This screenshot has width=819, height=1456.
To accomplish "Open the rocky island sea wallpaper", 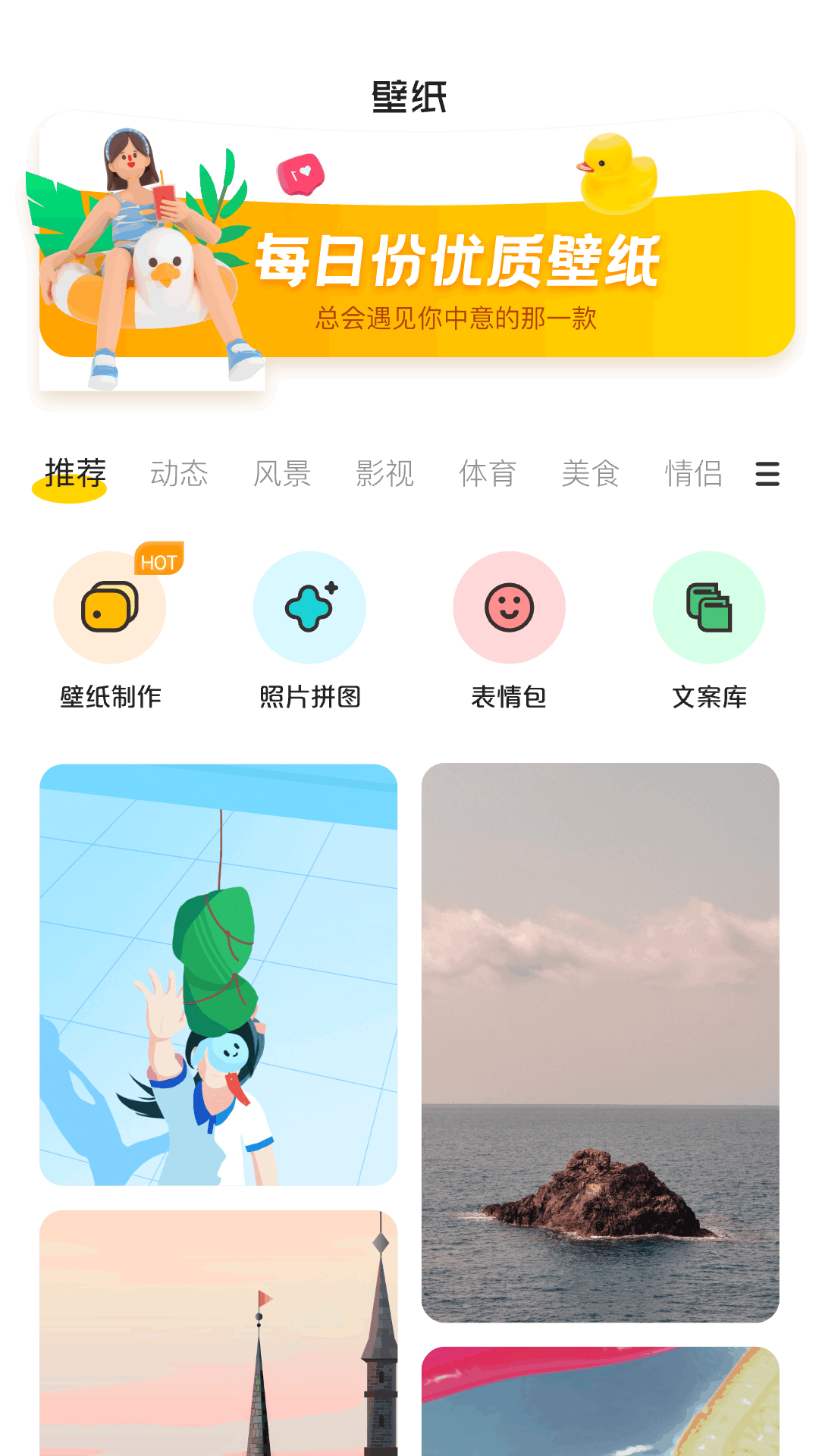I will 600,1043.
